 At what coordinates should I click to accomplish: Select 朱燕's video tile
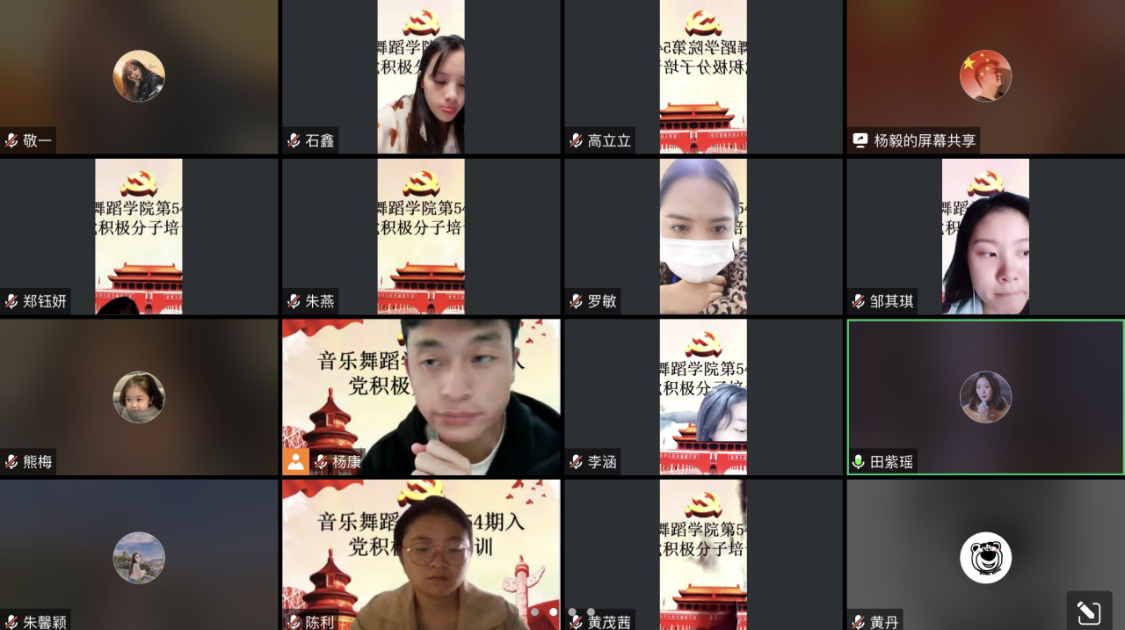coord(420,236)
